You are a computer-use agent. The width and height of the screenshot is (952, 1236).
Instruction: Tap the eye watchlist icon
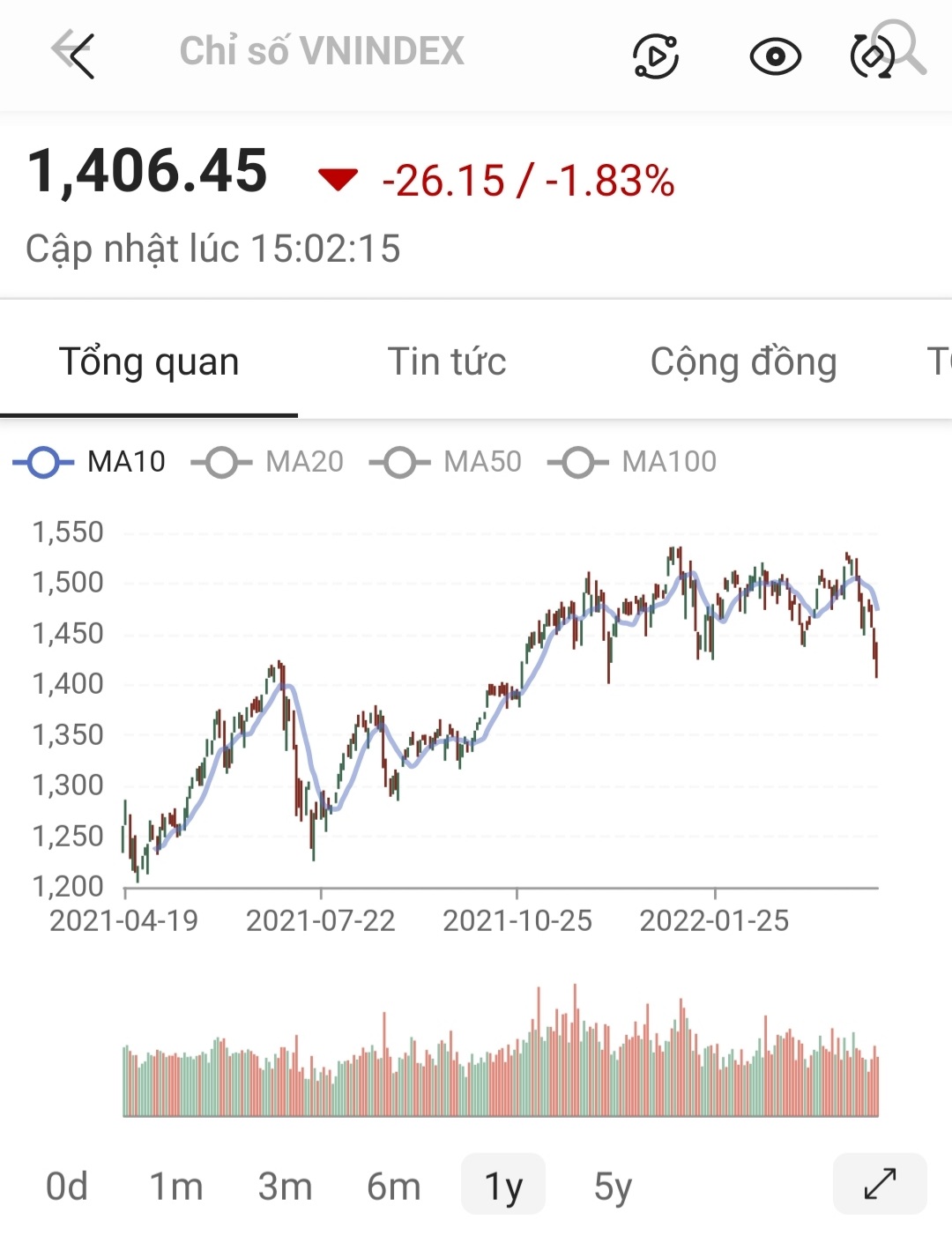coord(775,57)
